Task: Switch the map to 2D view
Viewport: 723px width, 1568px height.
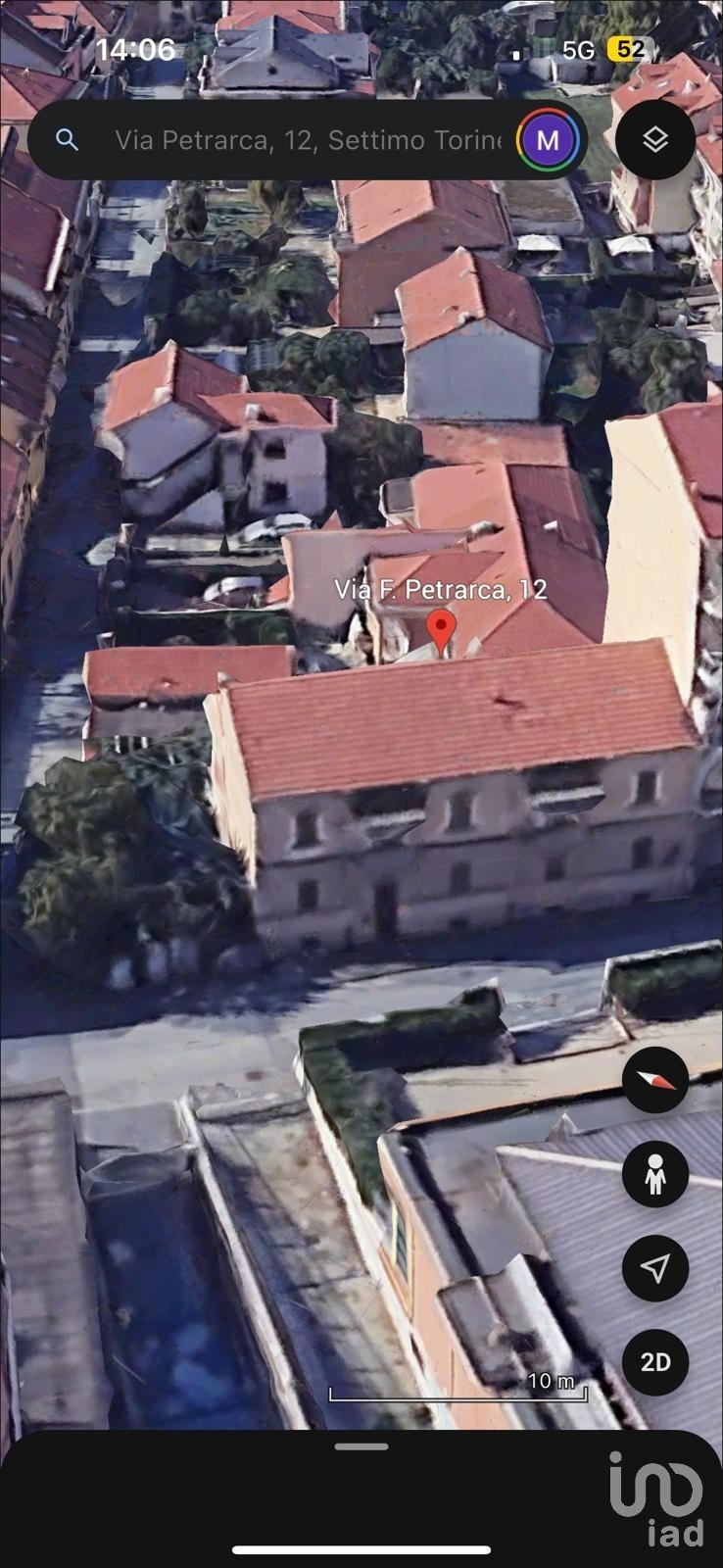Action: [x=655, y=1362]
